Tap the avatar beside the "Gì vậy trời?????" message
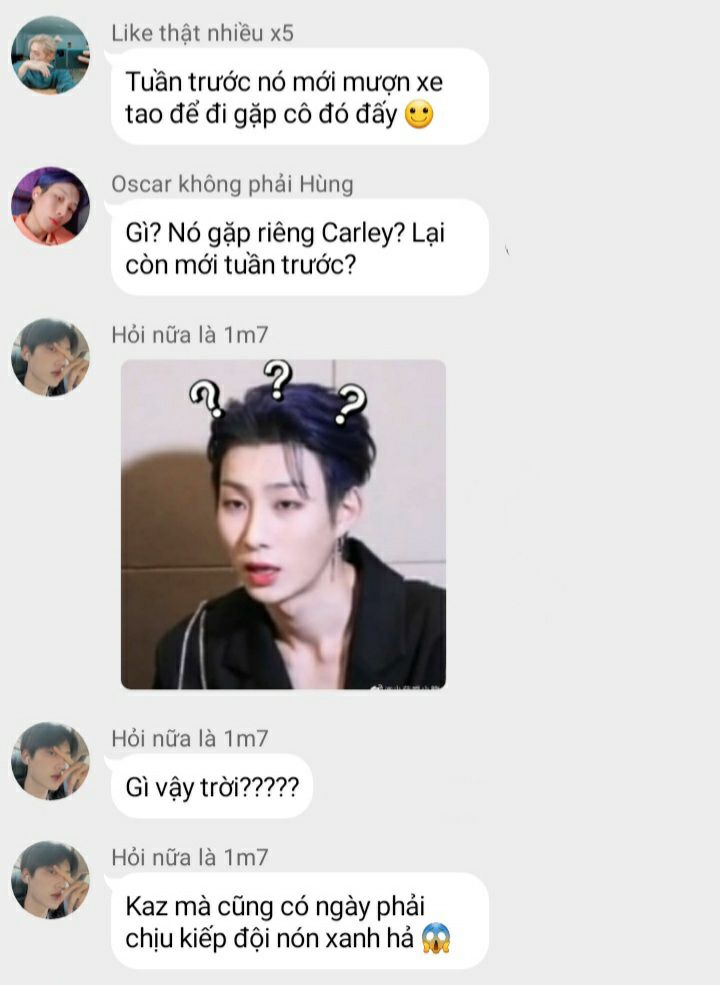The width and height of the screenshot is (720, 985). click(x=50, y=761)
